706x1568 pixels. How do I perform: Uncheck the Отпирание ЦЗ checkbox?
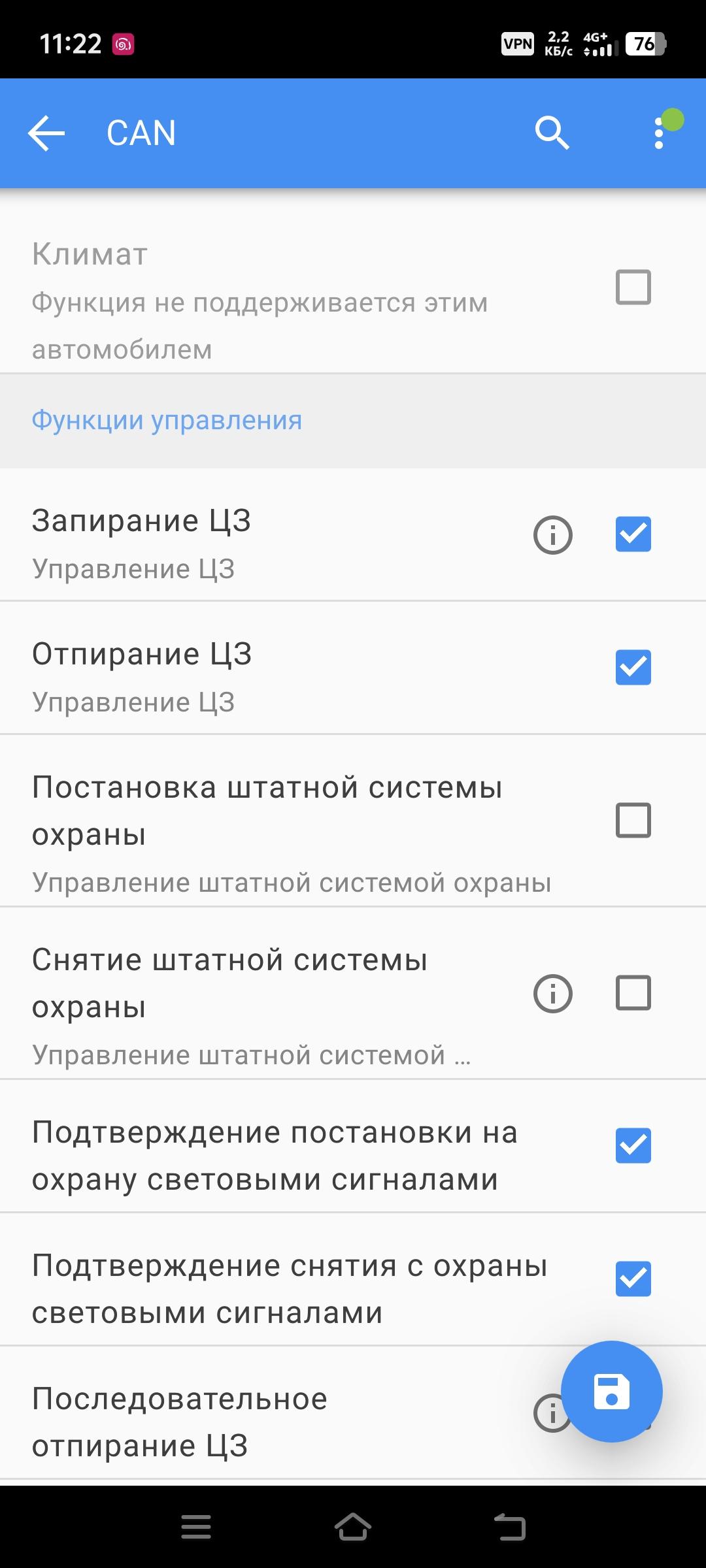pyautogui.click(x=633, y=668)
